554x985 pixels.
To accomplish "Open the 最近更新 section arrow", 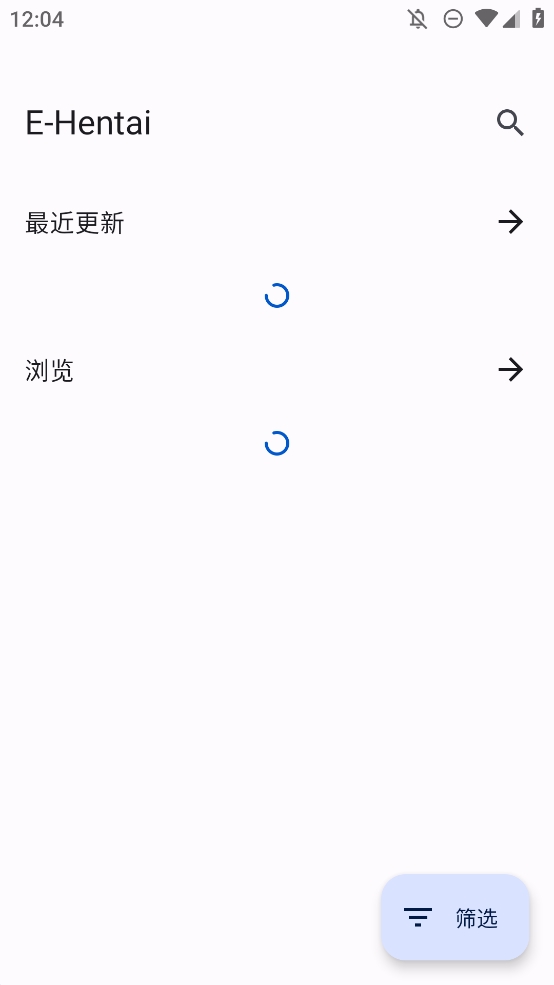I will (510, 222).
